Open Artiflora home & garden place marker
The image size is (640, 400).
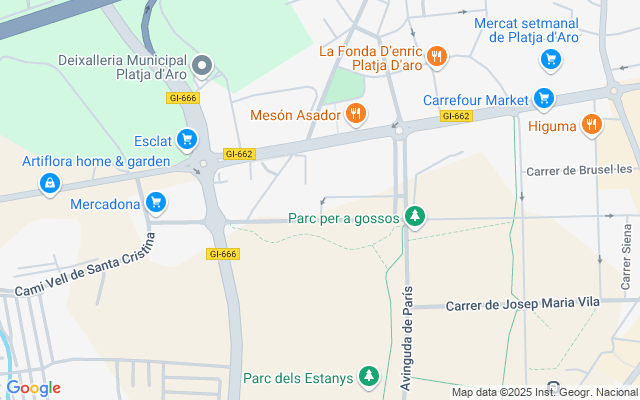pos(49,184)
